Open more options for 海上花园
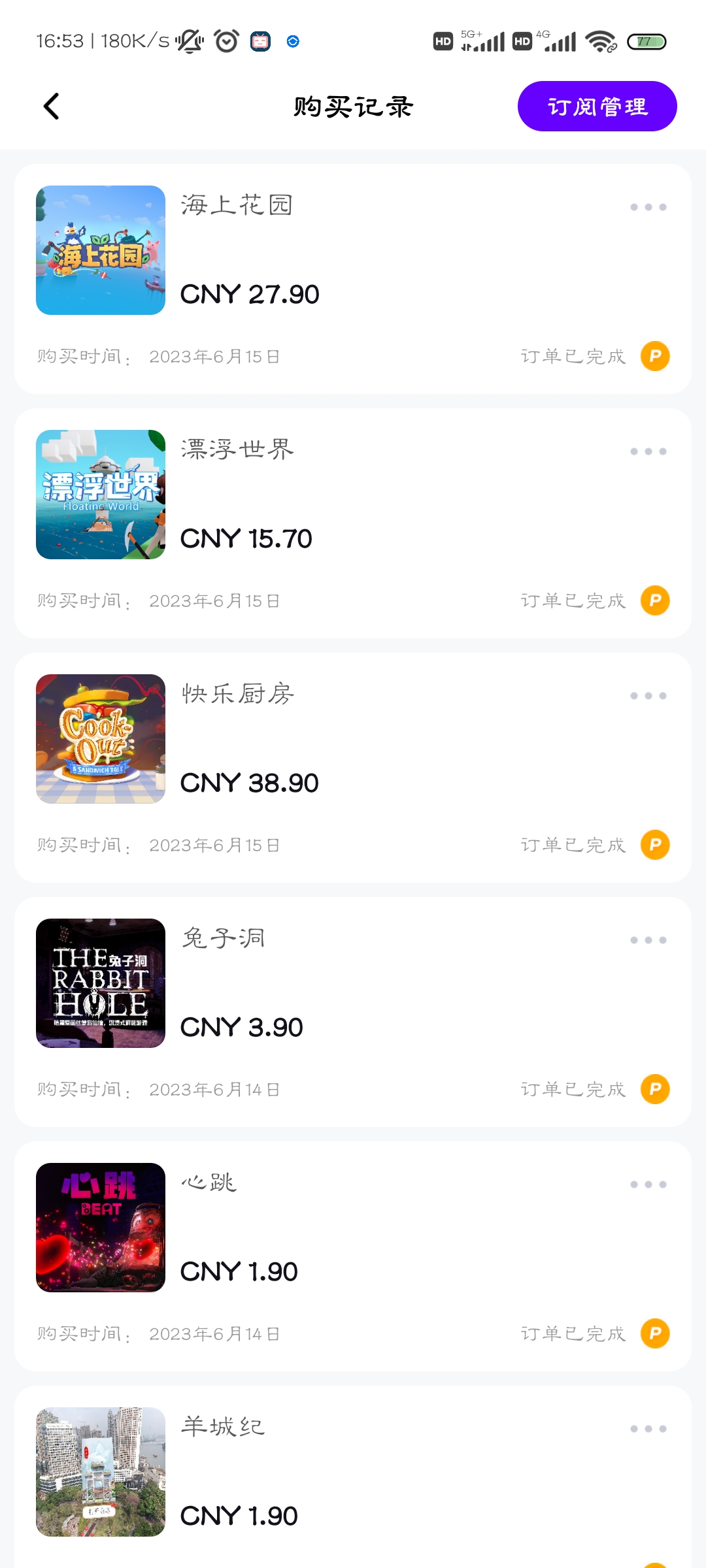The height and width of the screenshot is (1568, 706). pos(648,207)
